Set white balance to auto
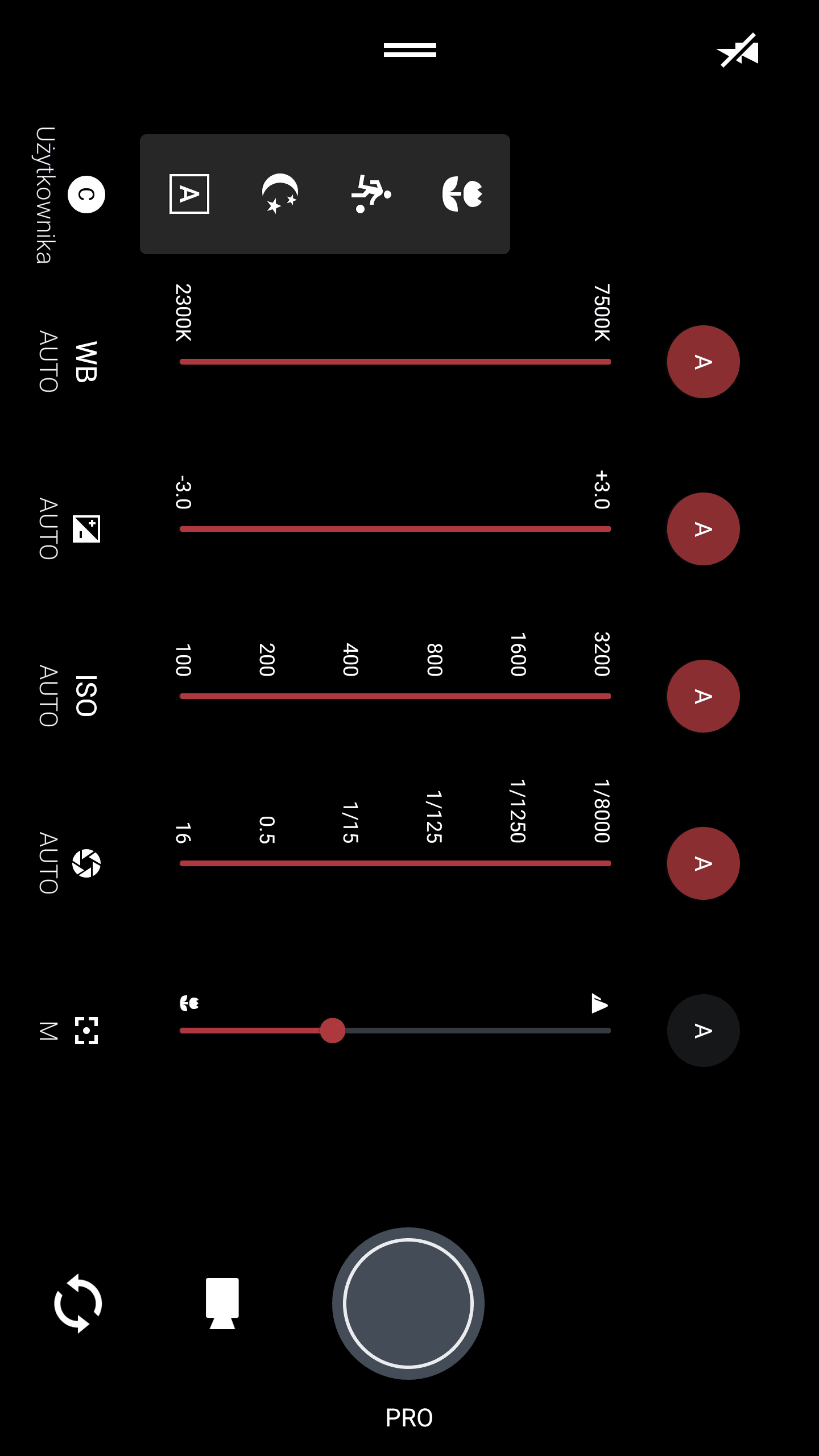819x1456 pixels. [x=703, y=362]
